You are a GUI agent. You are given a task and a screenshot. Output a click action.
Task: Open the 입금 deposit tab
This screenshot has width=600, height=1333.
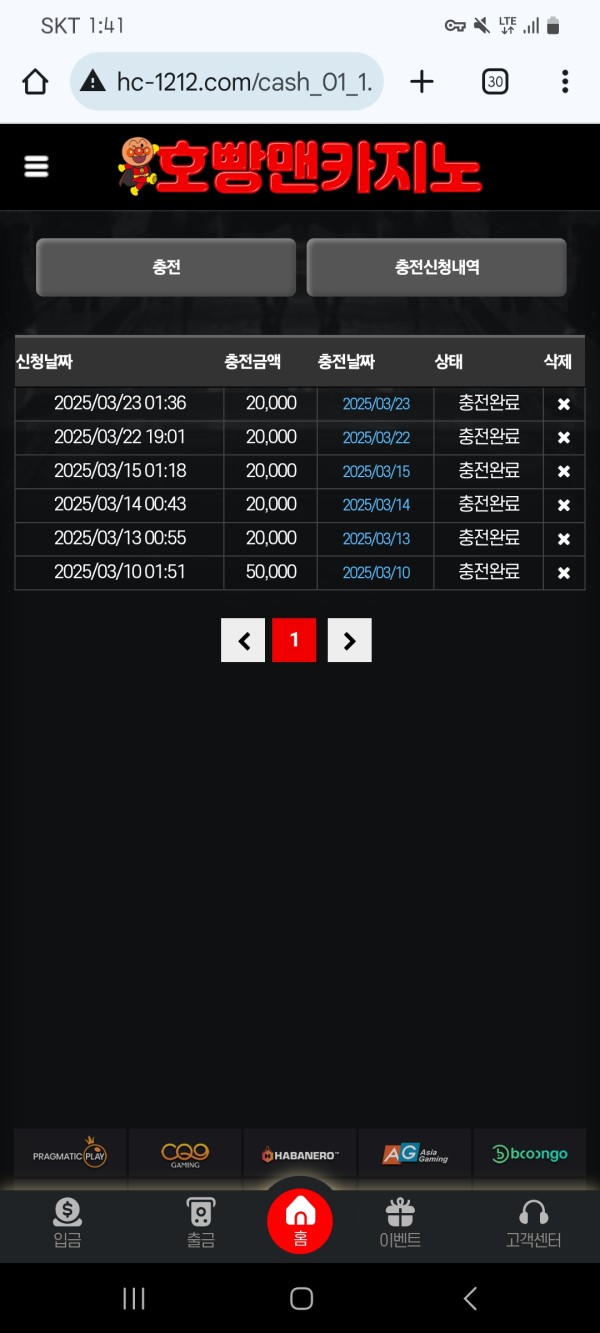[67, 1224]
